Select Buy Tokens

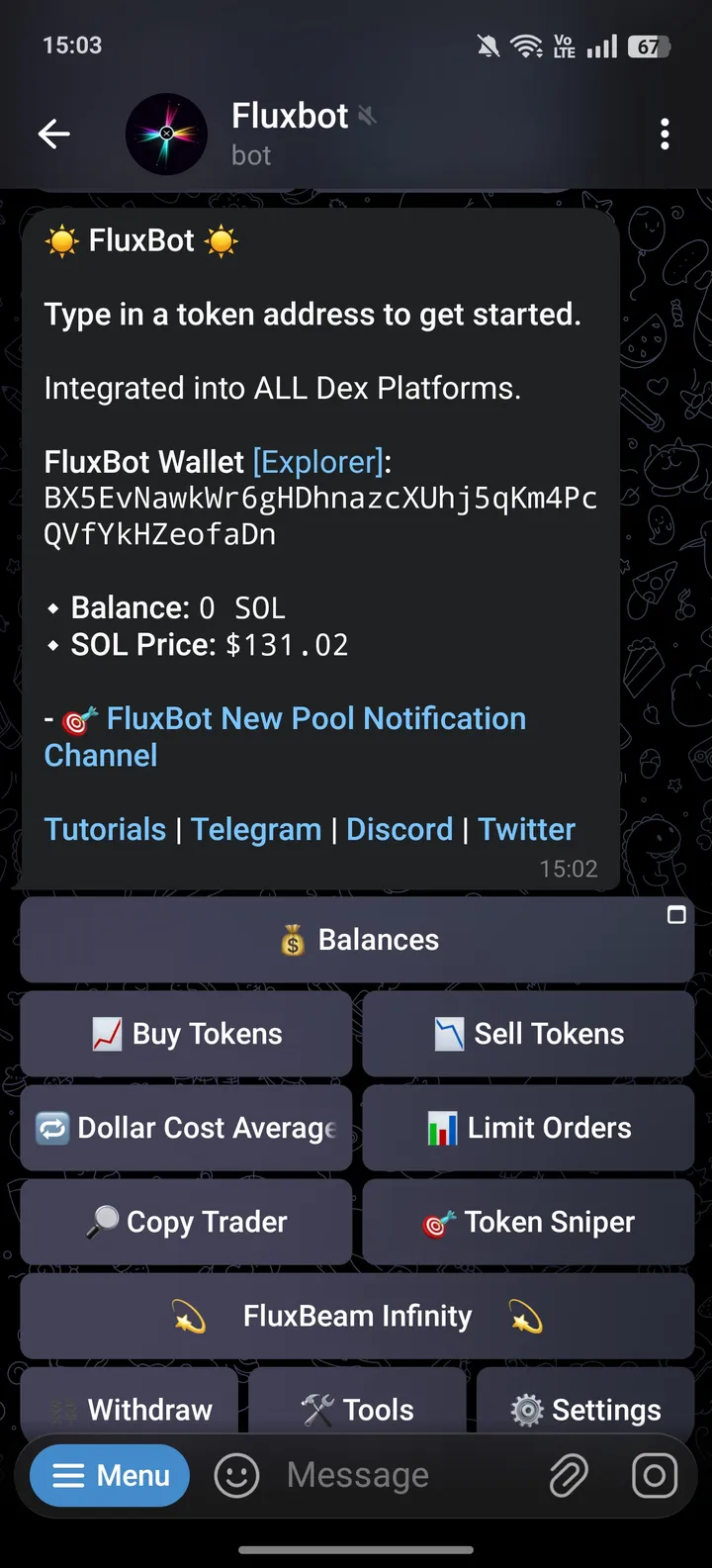(185, 1033)
